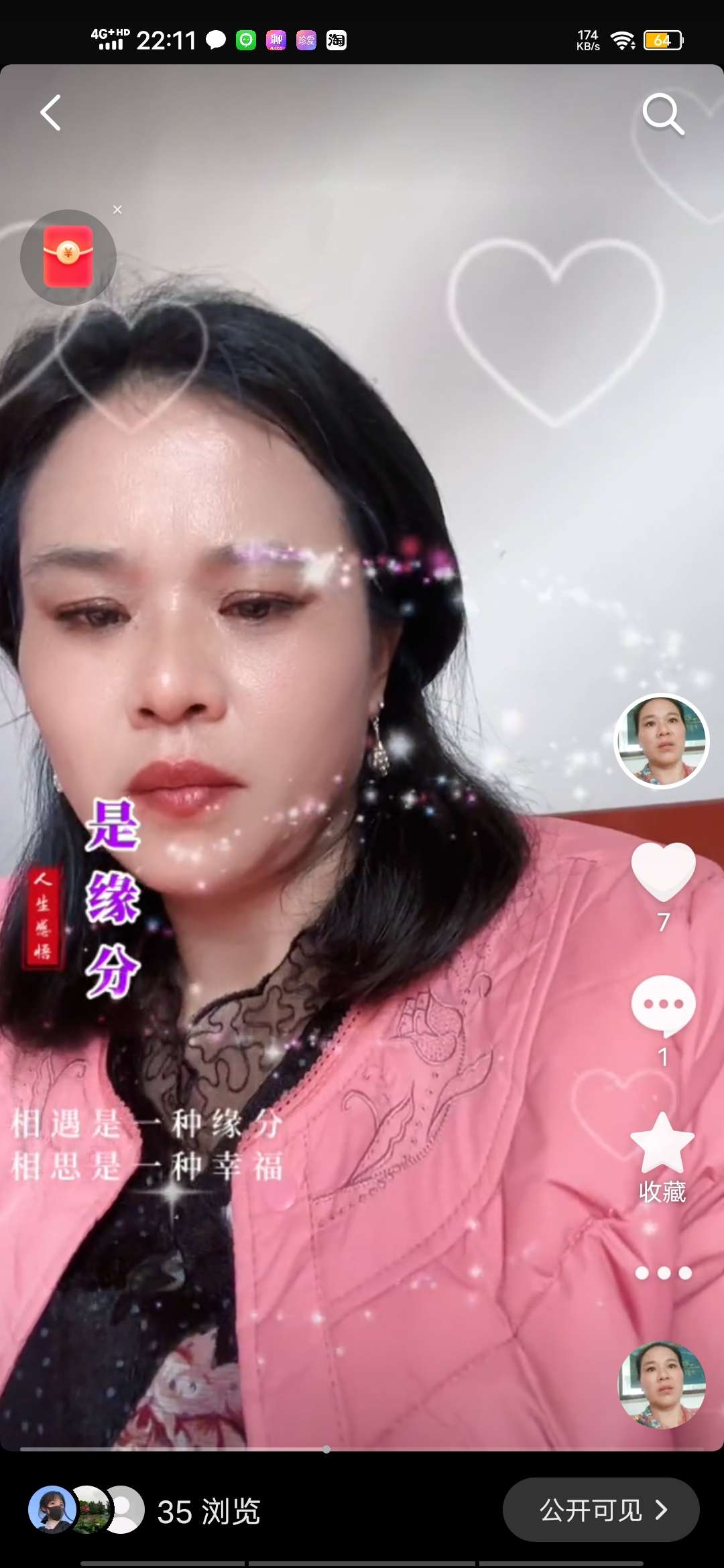Screen dimensions: 724x1568
Task: Open the red envelope reward
Action: (x=68, y=257)
